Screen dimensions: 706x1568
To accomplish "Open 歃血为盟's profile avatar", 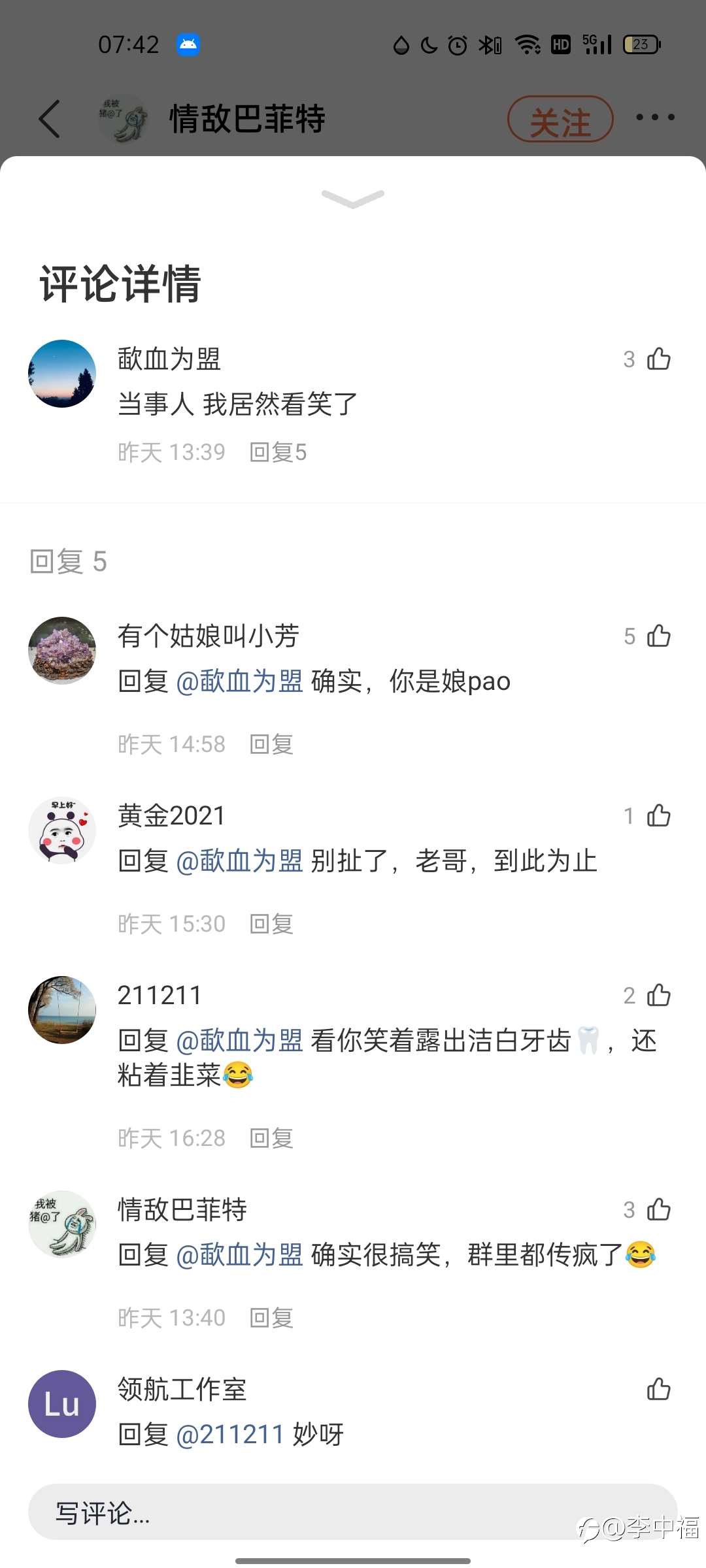I will pyautogui.click(x=62, y=374).
